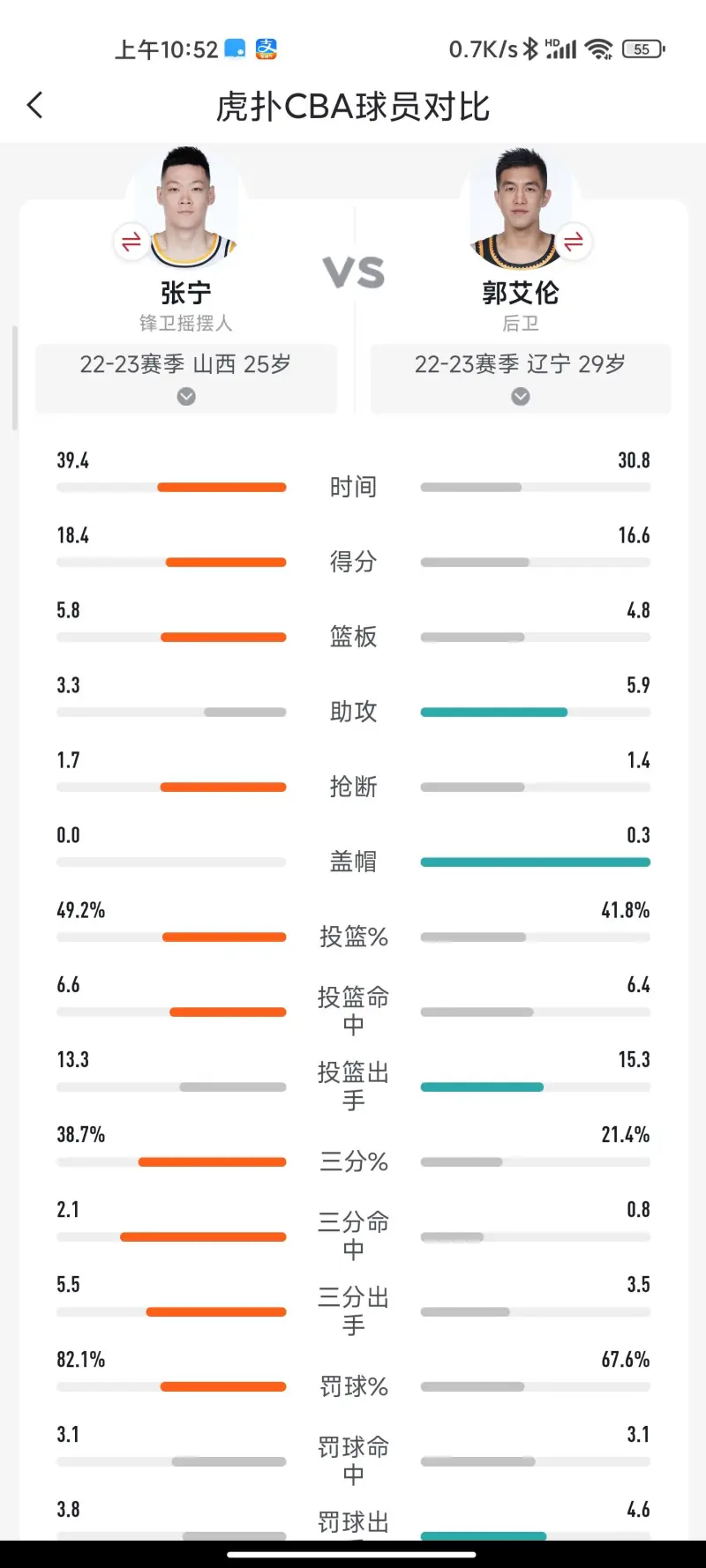Open 张宁's player photo
The width and height of the screenshot is (706, 1568).
point(186,207)
